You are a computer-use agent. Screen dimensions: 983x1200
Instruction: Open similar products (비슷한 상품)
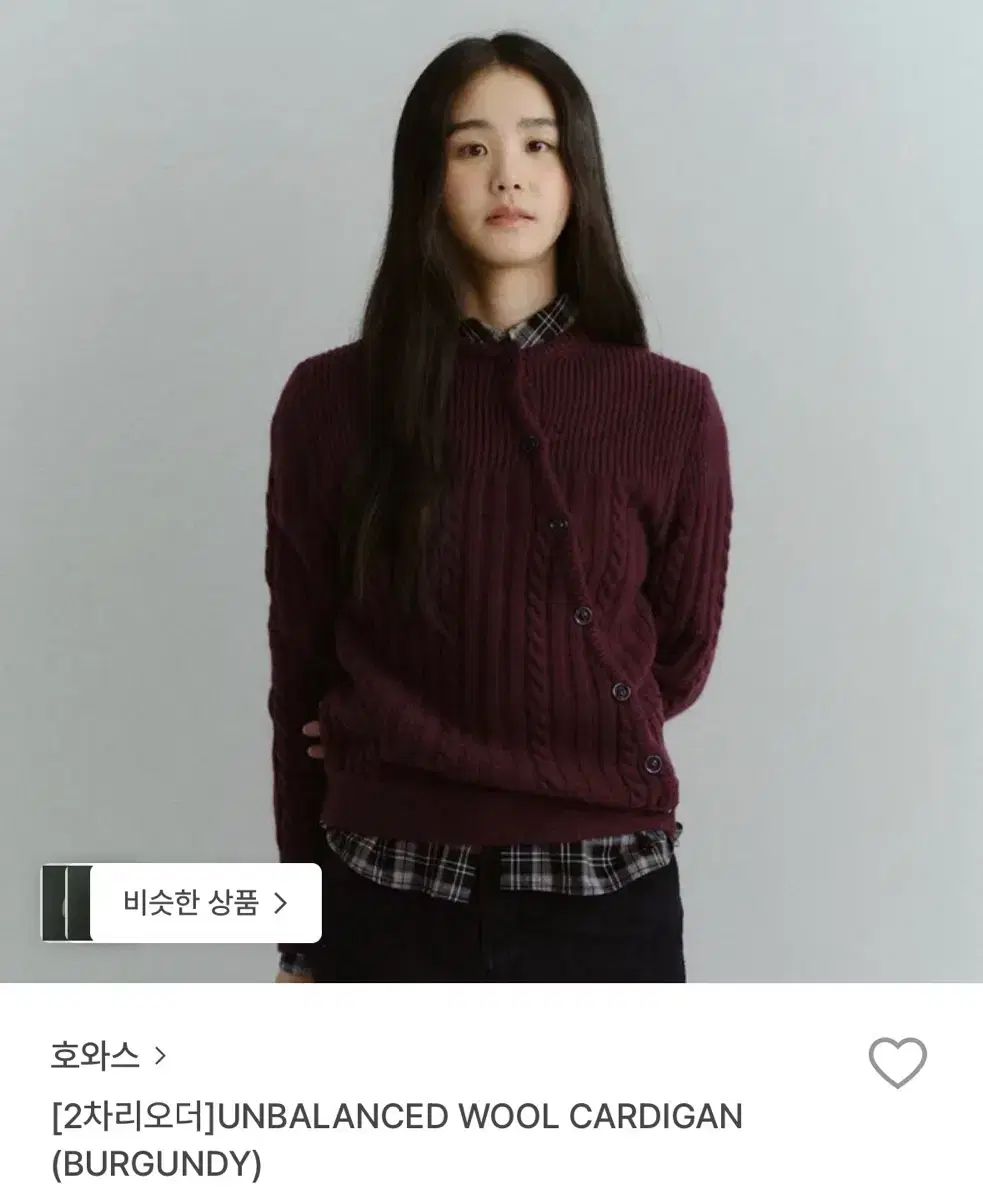205,903
